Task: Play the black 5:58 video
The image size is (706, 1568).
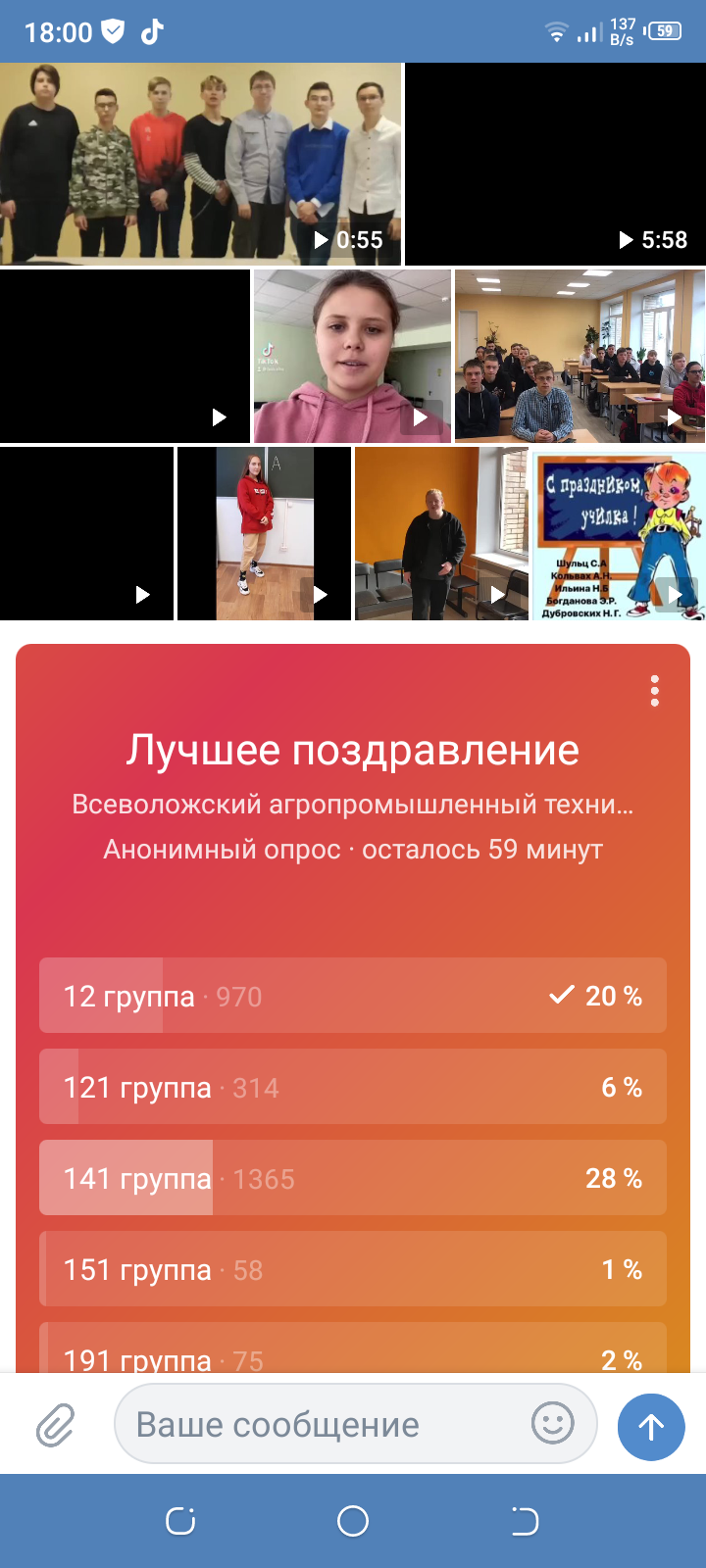Action: click(x=555, y=164)
